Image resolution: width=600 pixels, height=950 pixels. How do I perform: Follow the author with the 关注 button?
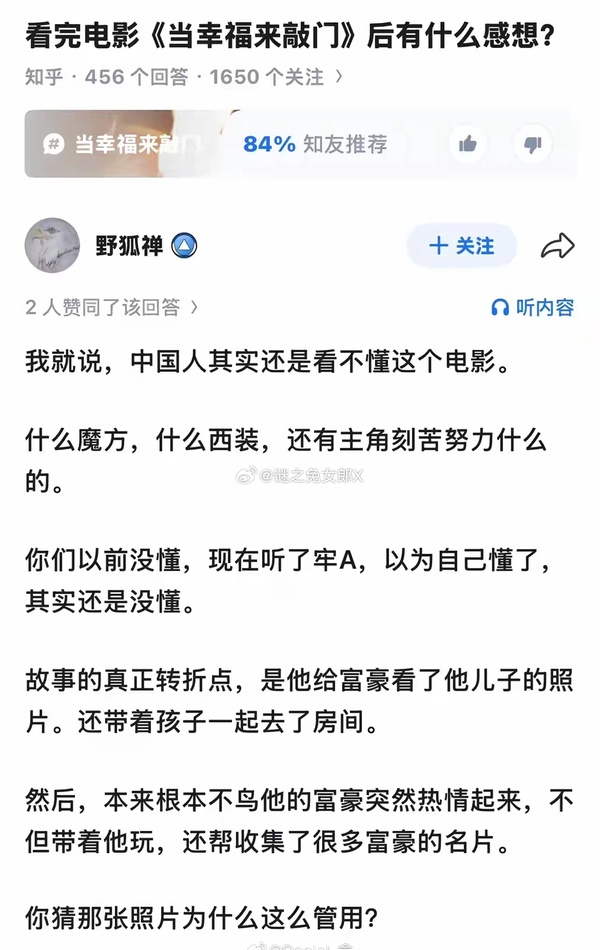[461, 246]
